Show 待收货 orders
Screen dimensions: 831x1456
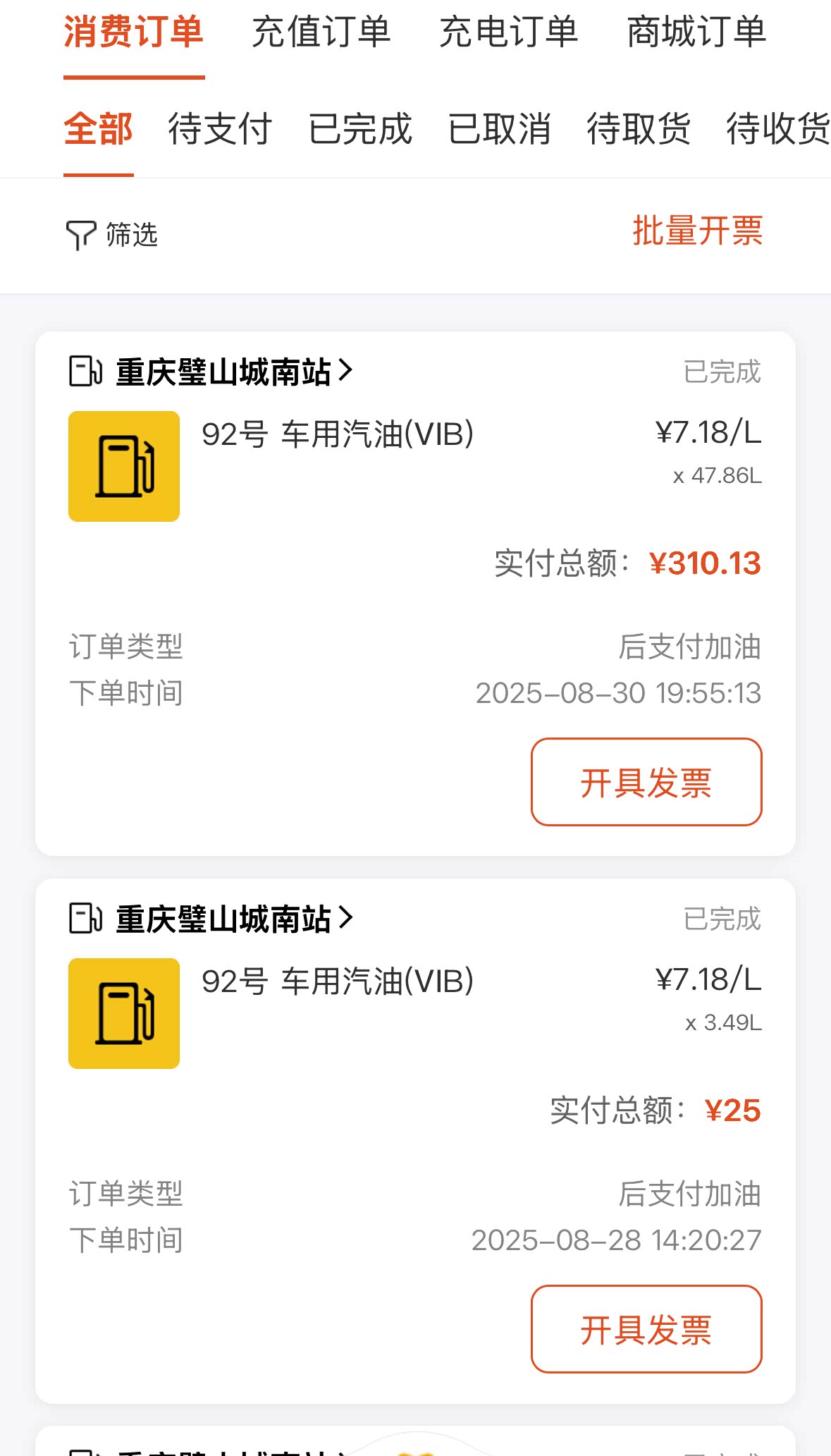tap(778, 130)
